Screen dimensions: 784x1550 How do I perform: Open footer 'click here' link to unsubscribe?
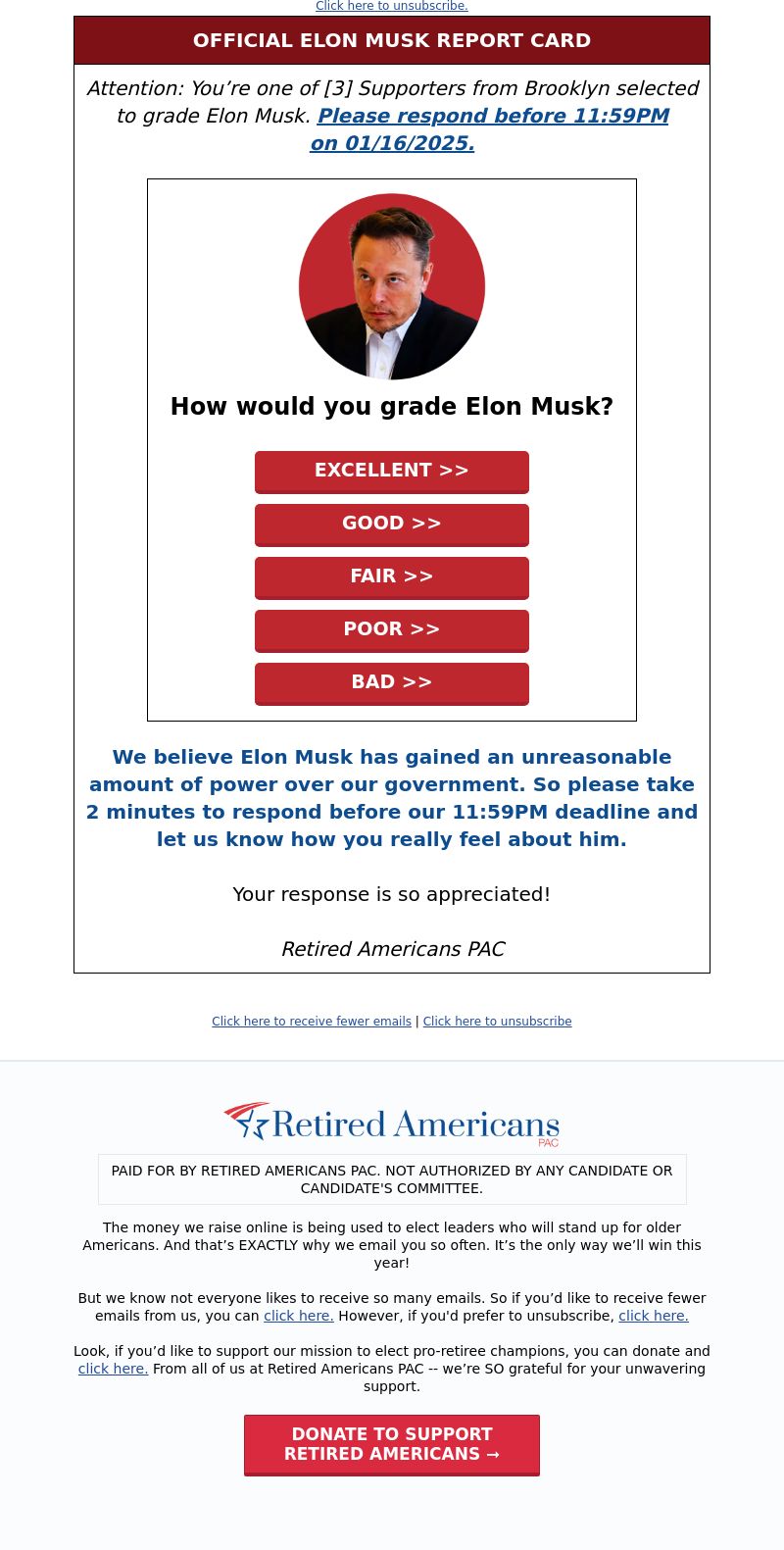pos(653,1316)
